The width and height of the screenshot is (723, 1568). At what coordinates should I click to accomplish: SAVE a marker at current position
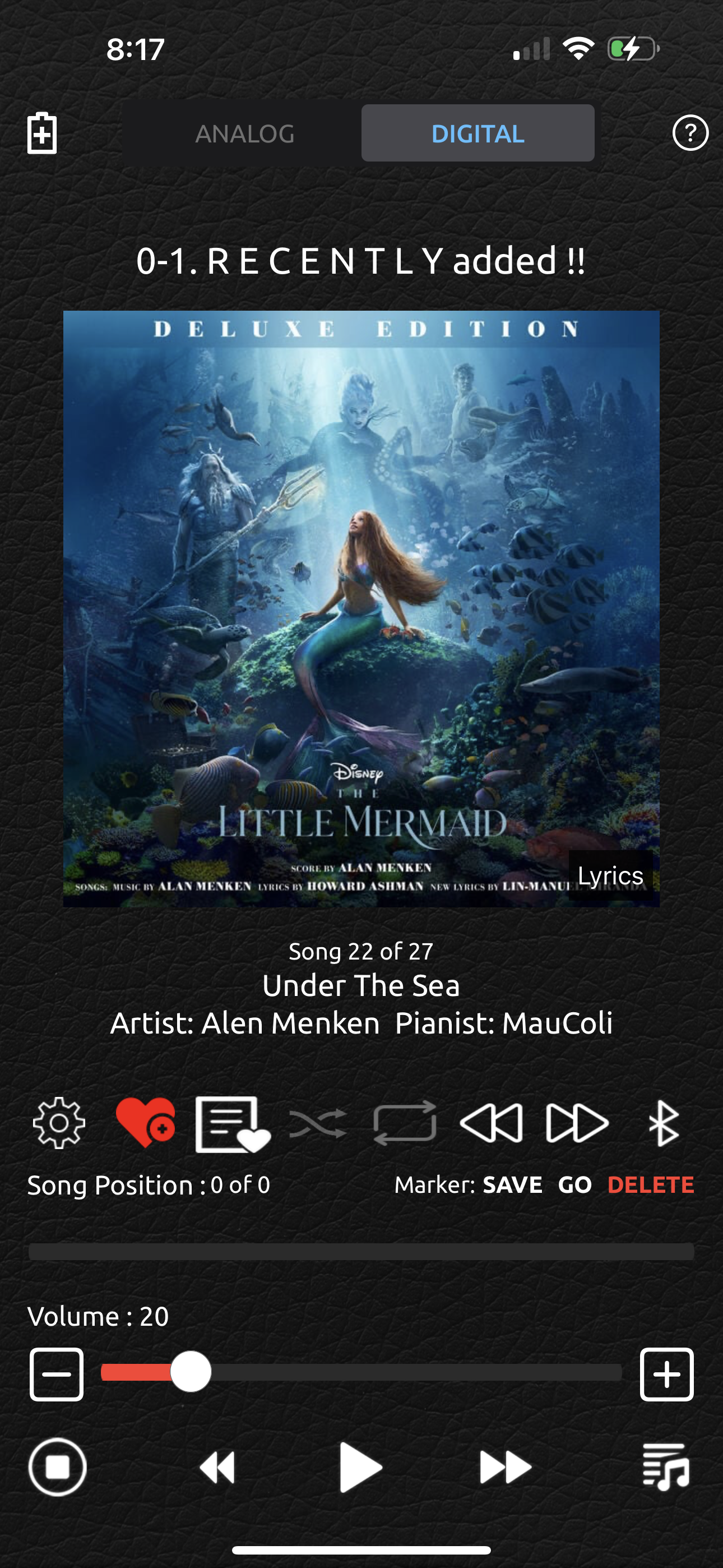click(512, 1184)
